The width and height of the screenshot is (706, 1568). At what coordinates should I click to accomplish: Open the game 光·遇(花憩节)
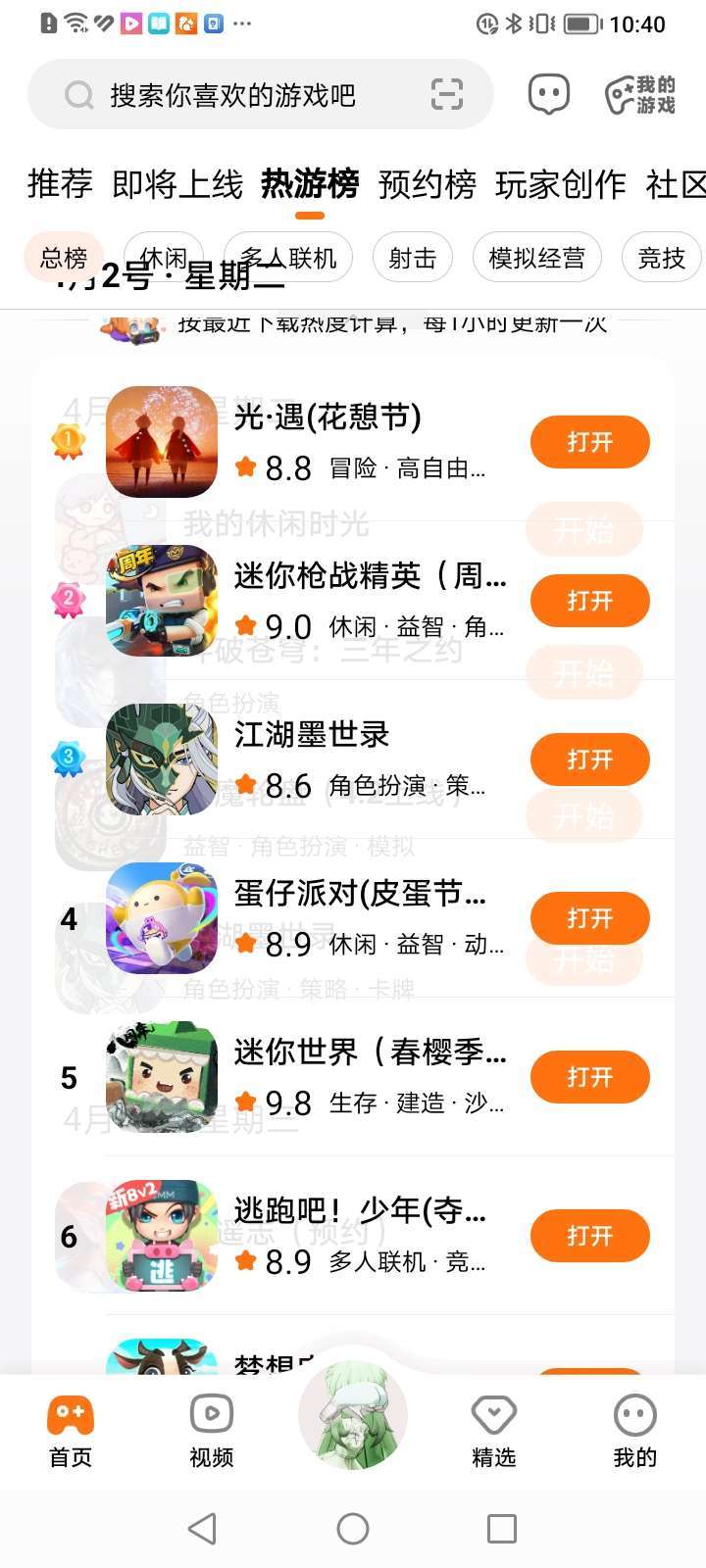coord(328,418)
